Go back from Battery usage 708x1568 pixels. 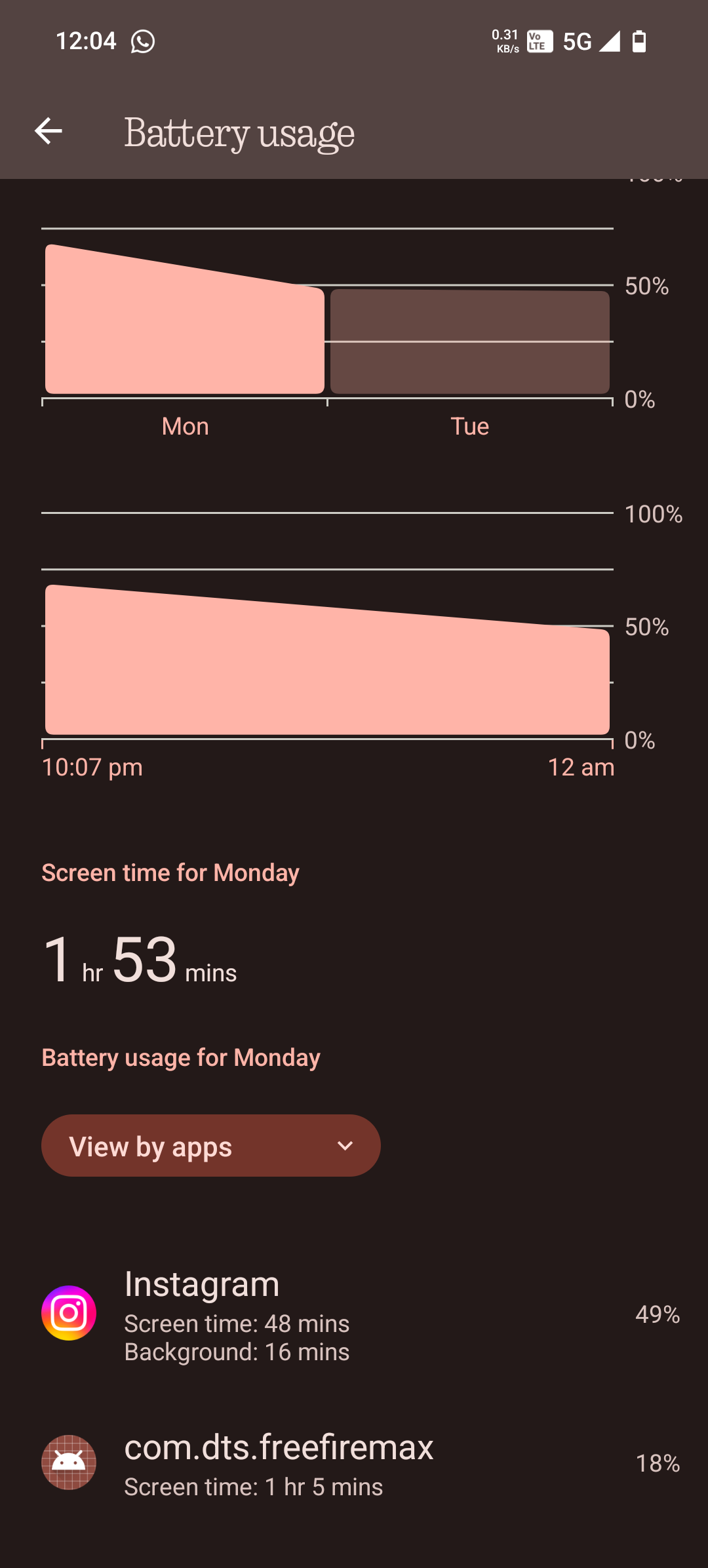[x=49, y=131]
